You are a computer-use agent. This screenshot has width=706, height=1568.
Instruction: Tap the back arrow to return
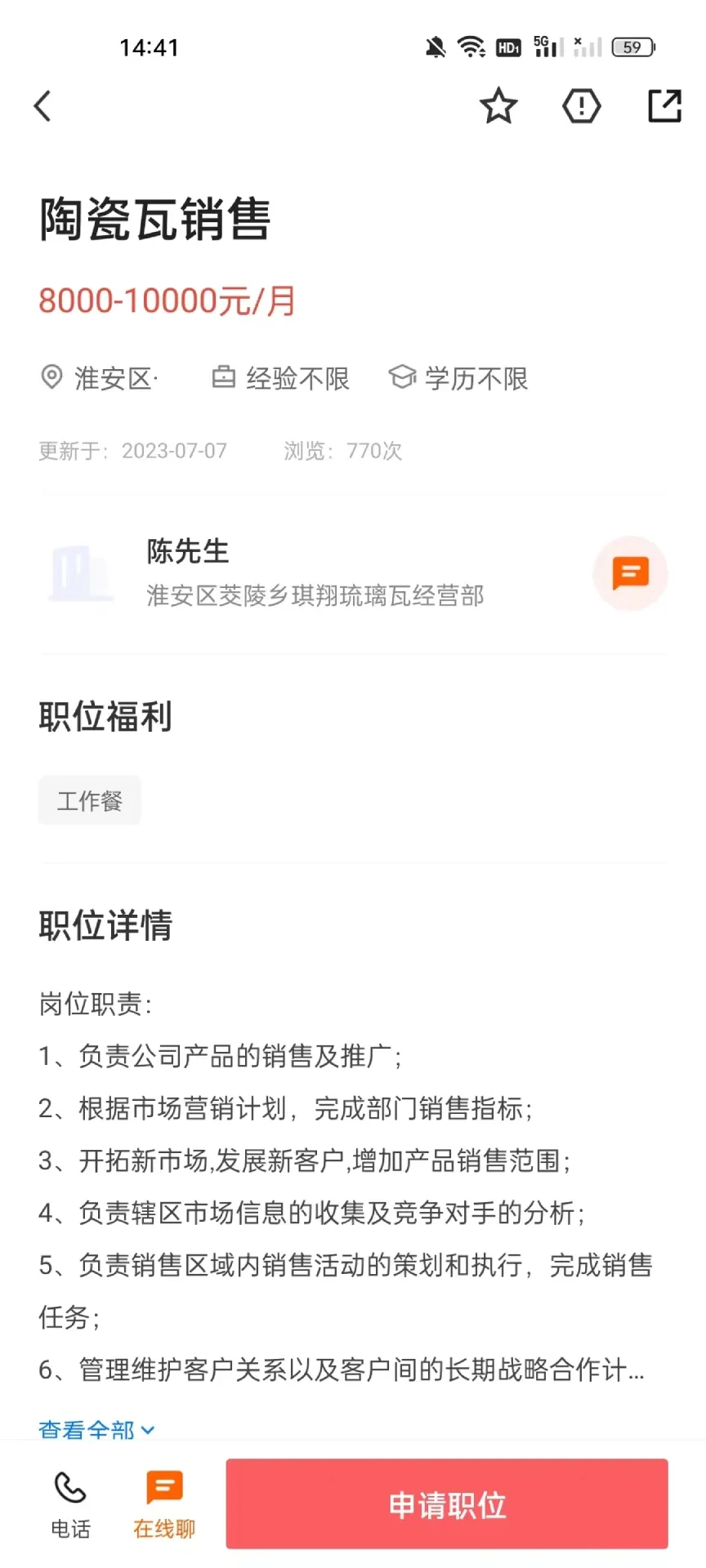[43, 105]
